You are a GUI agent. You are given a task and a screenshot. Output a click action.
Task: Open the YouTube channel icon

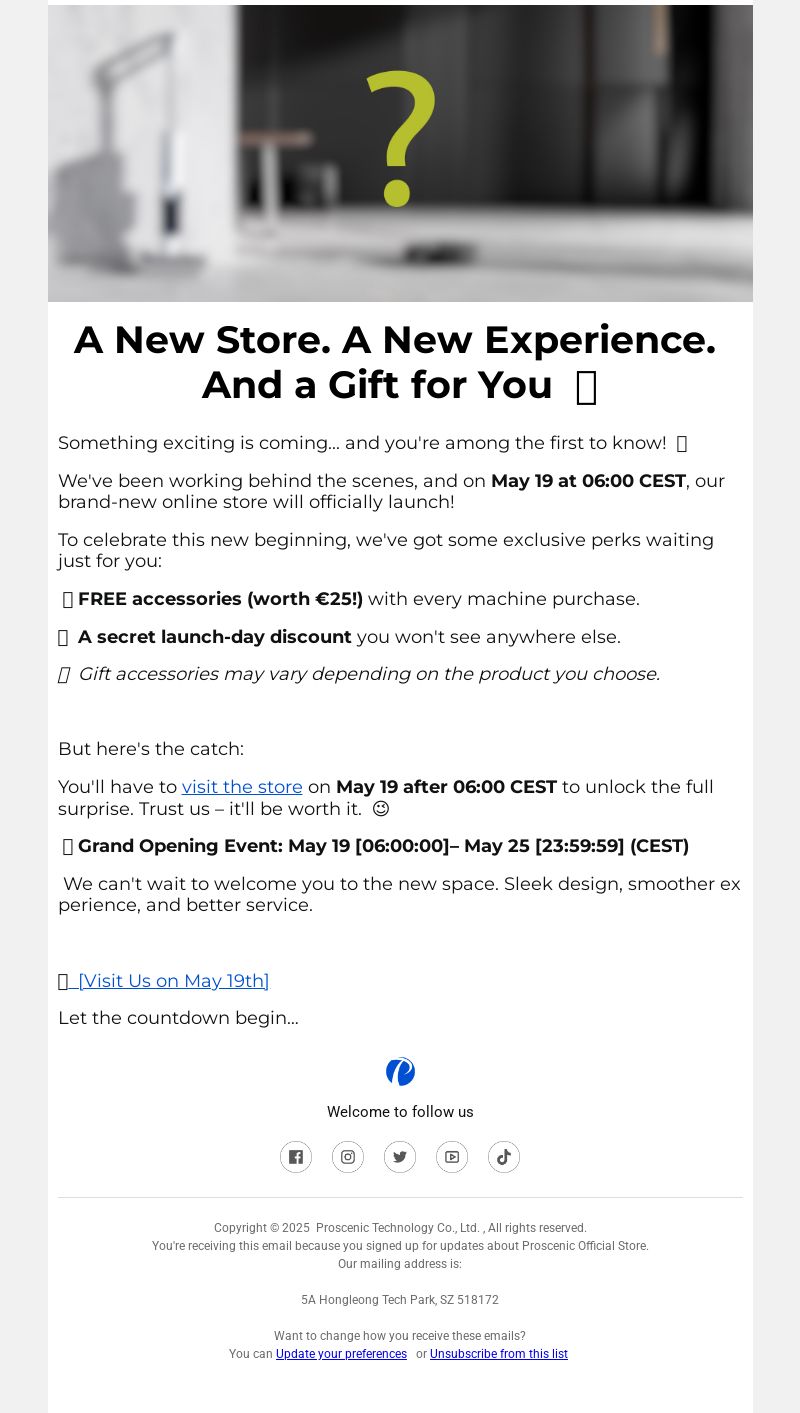(x=452, y=1157)
